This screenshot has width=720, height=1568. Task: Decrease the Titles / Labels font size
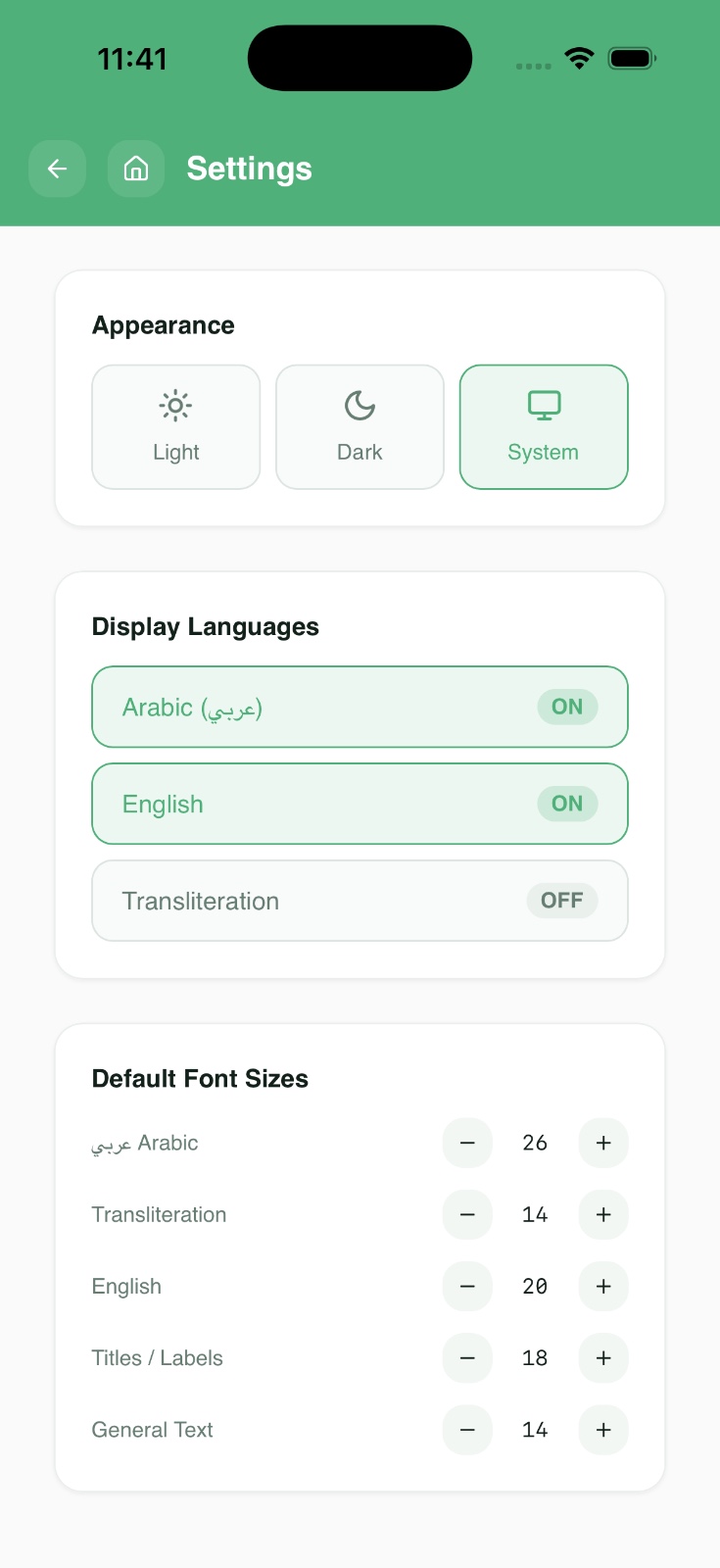pos(467,1357)
